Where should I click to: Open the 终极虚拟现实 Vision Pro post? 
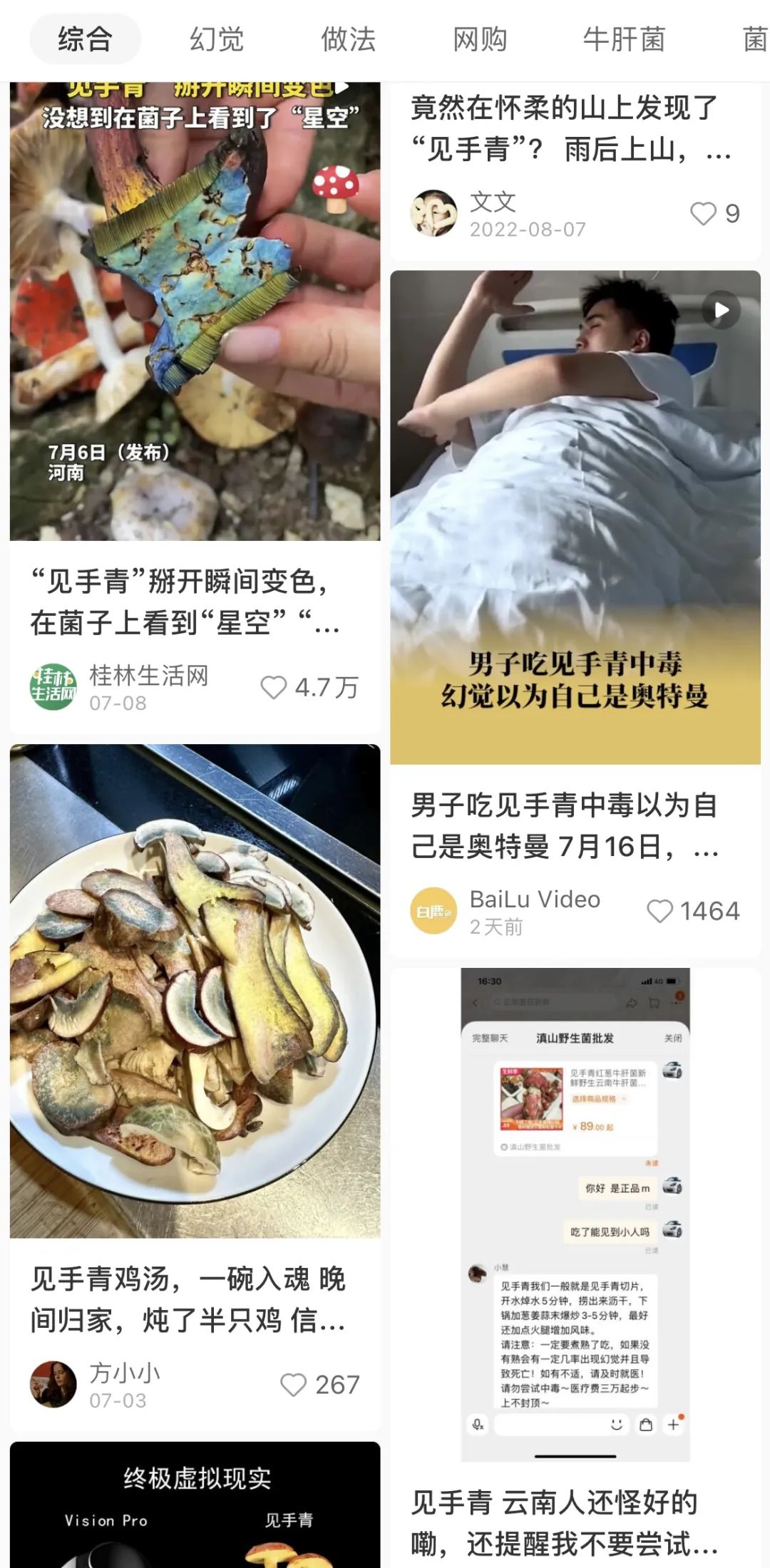[195, 1504]
